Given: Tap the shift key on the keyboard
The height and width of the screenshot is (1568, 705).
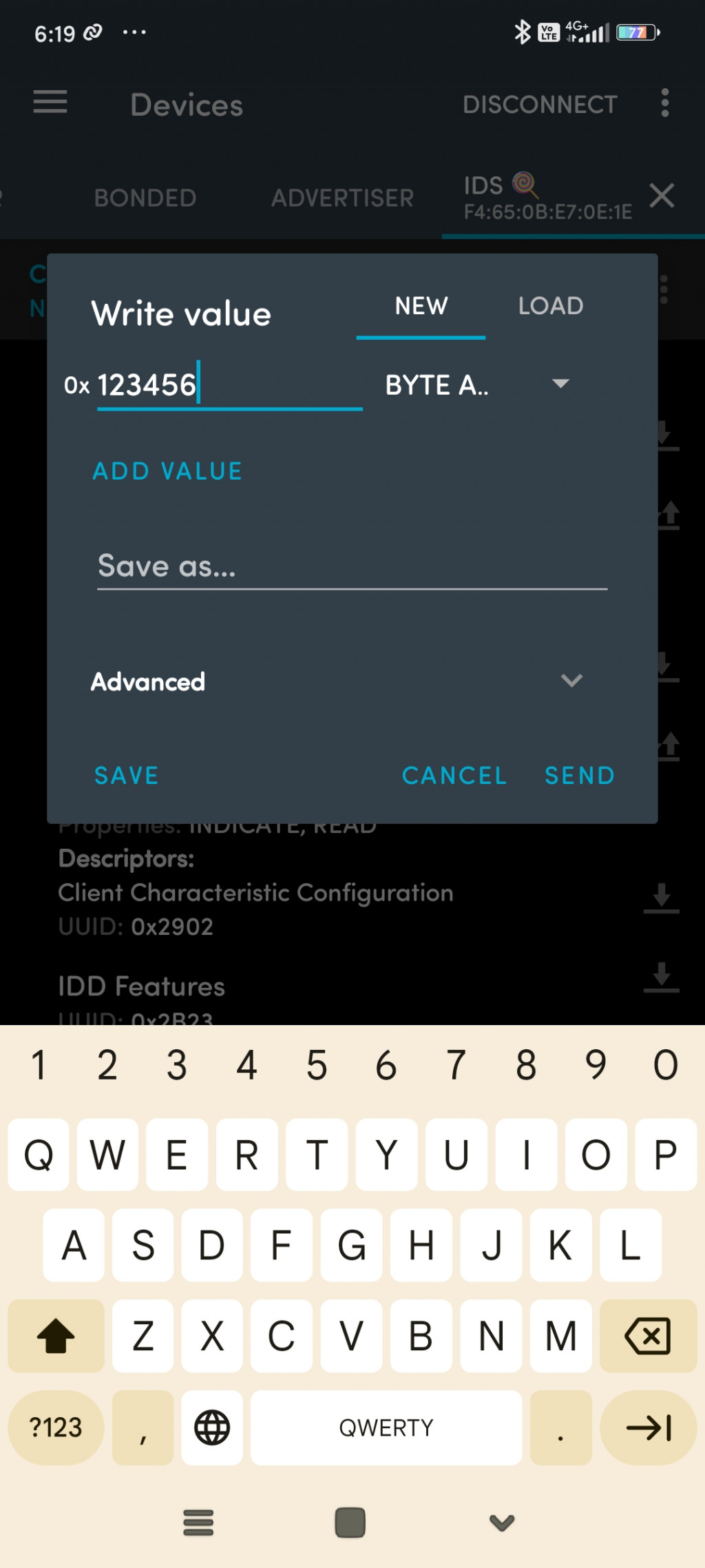Looking at the screenshot, I should (x=56, y=1336).
